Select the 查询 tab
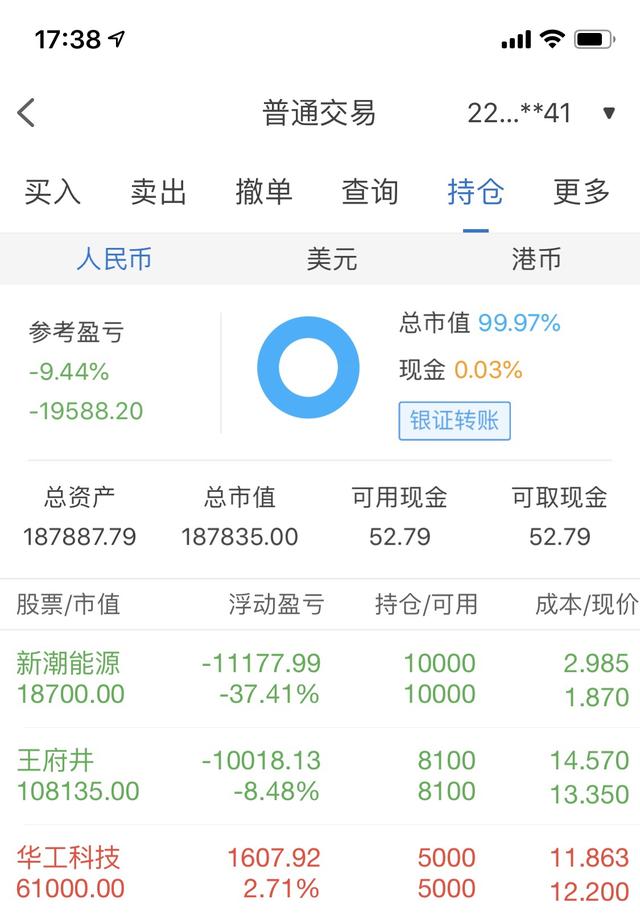 pos(370,192)
